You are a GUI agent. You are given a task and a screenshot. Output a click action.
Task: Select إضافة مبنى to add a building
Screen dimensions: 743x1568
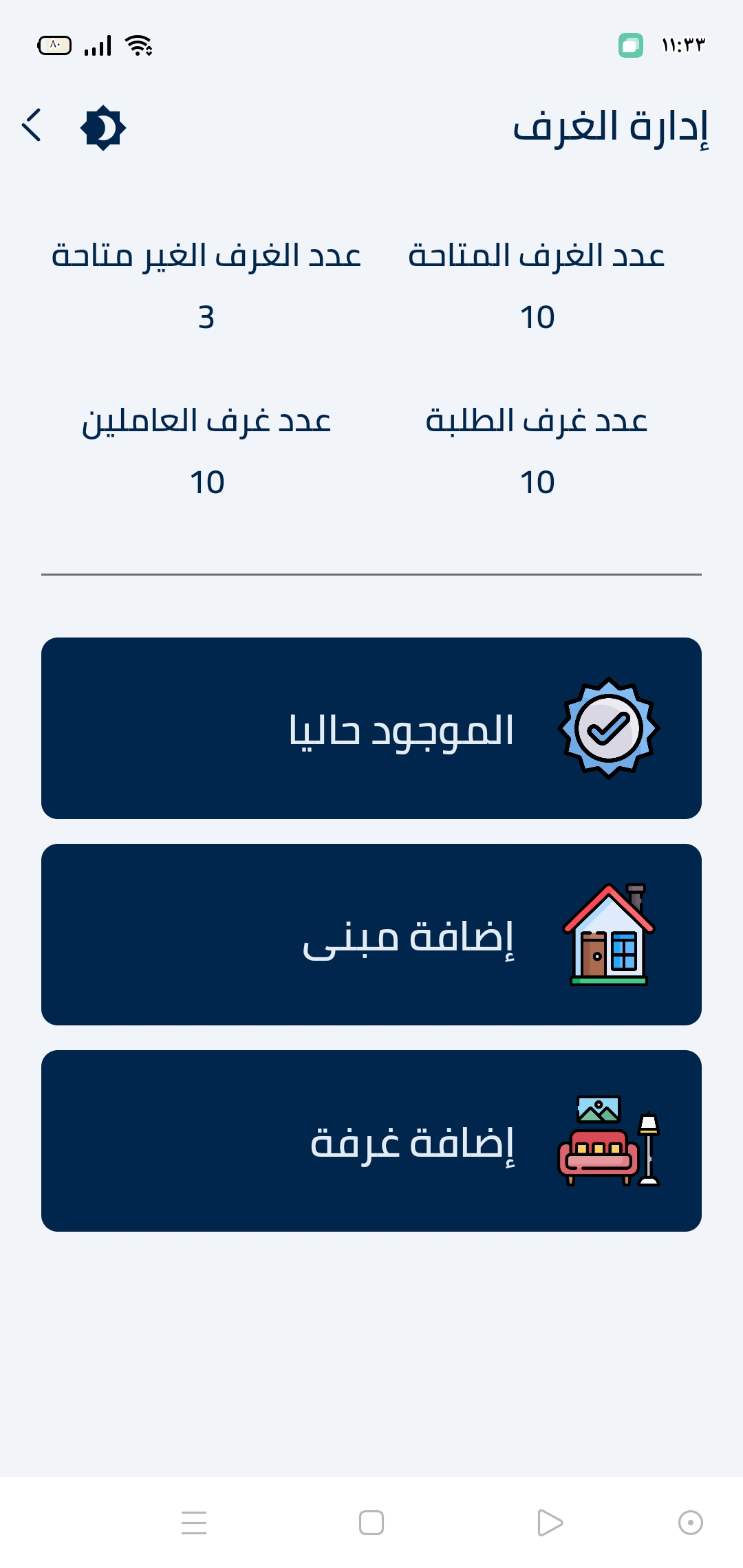click(x=371, y=935)
